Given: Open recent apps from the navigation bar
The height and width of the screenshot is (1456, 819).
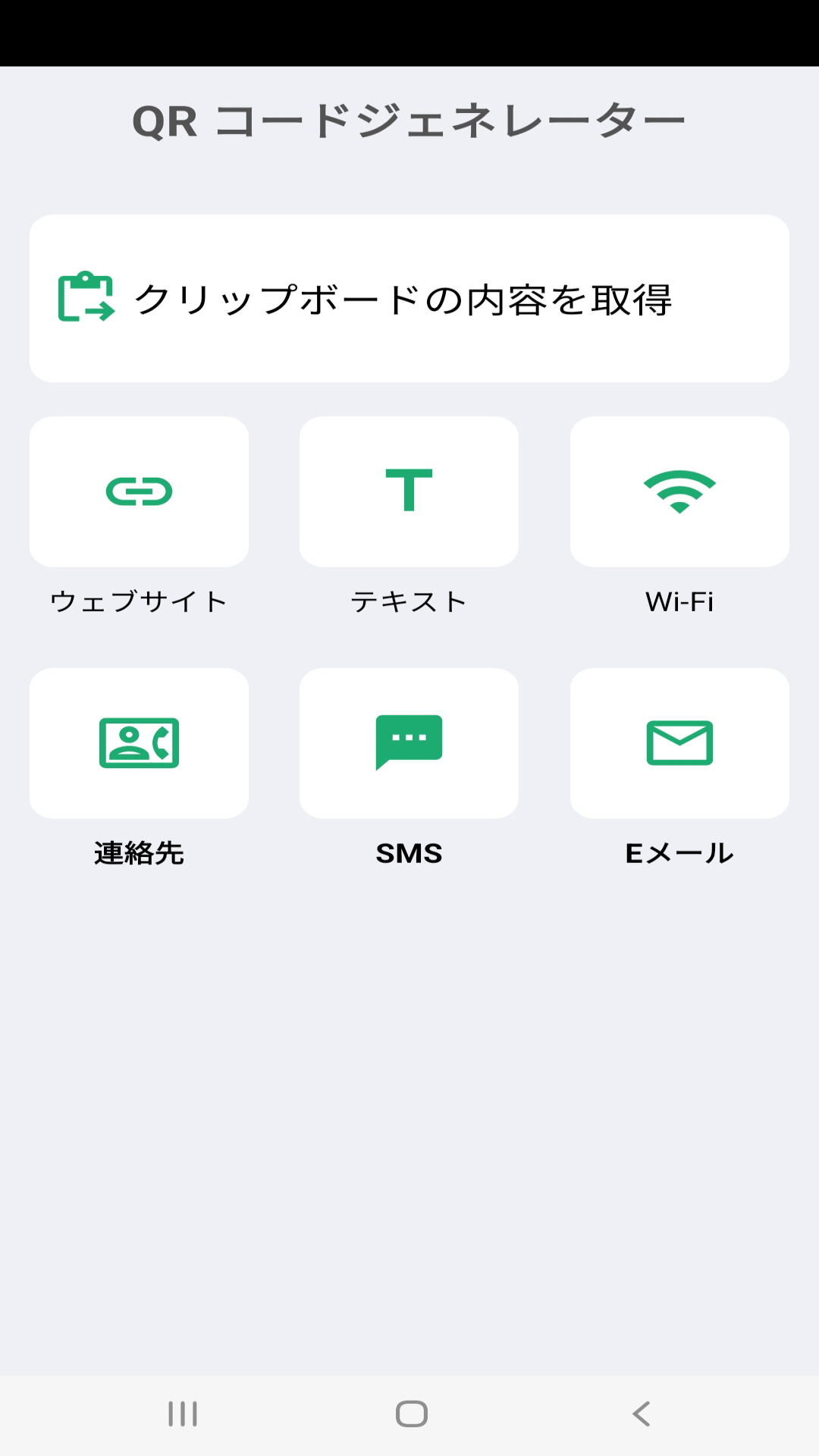Looking at the screenshot, I should pos(183,1414).
